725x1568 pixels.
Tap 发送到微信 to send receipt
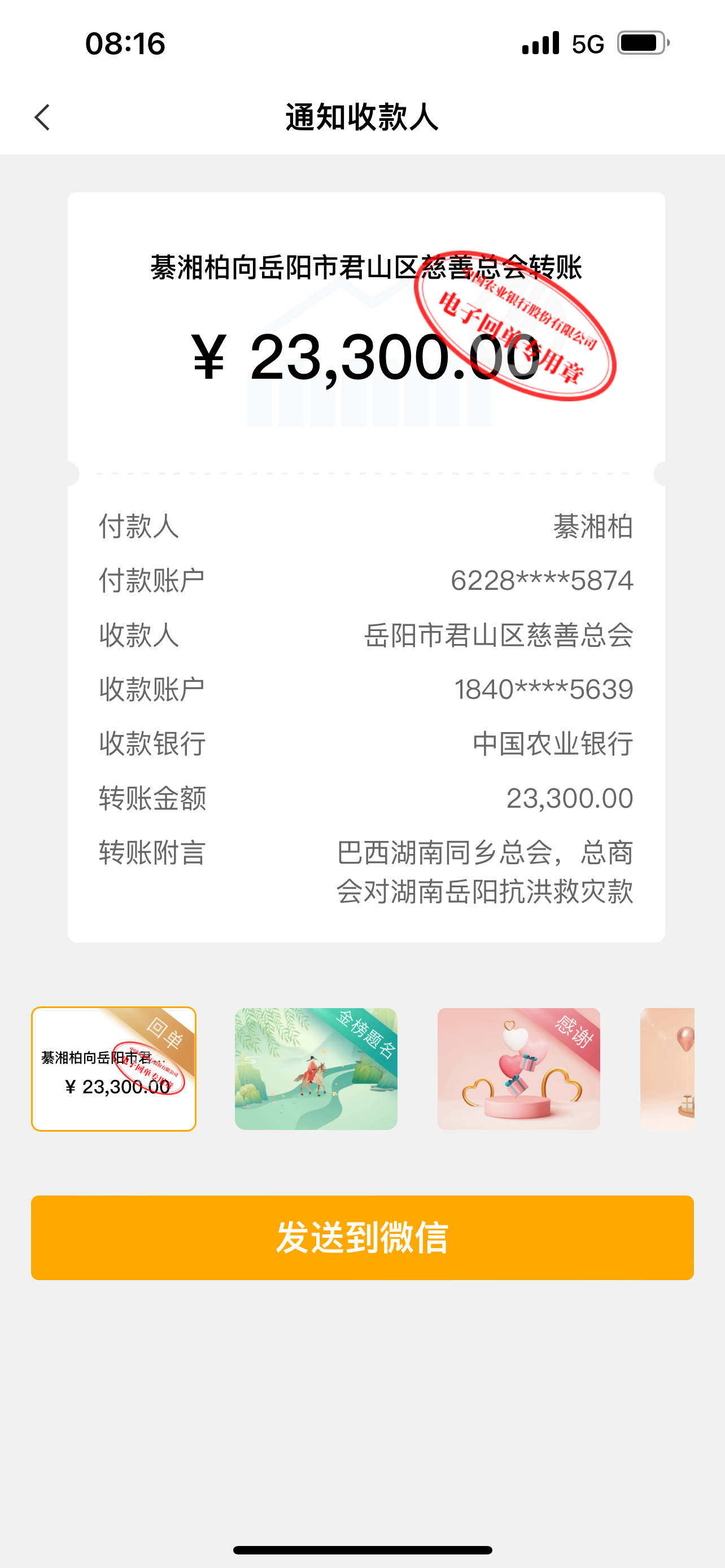tap(362, 1237)
